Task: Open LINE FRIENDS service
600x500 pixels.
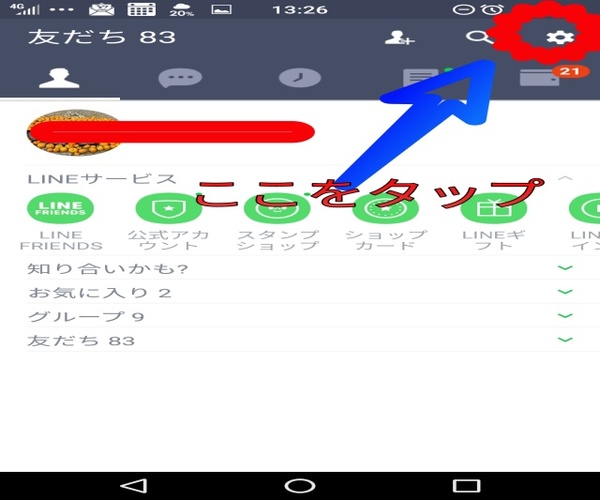Action: click(x=60, y=222)
